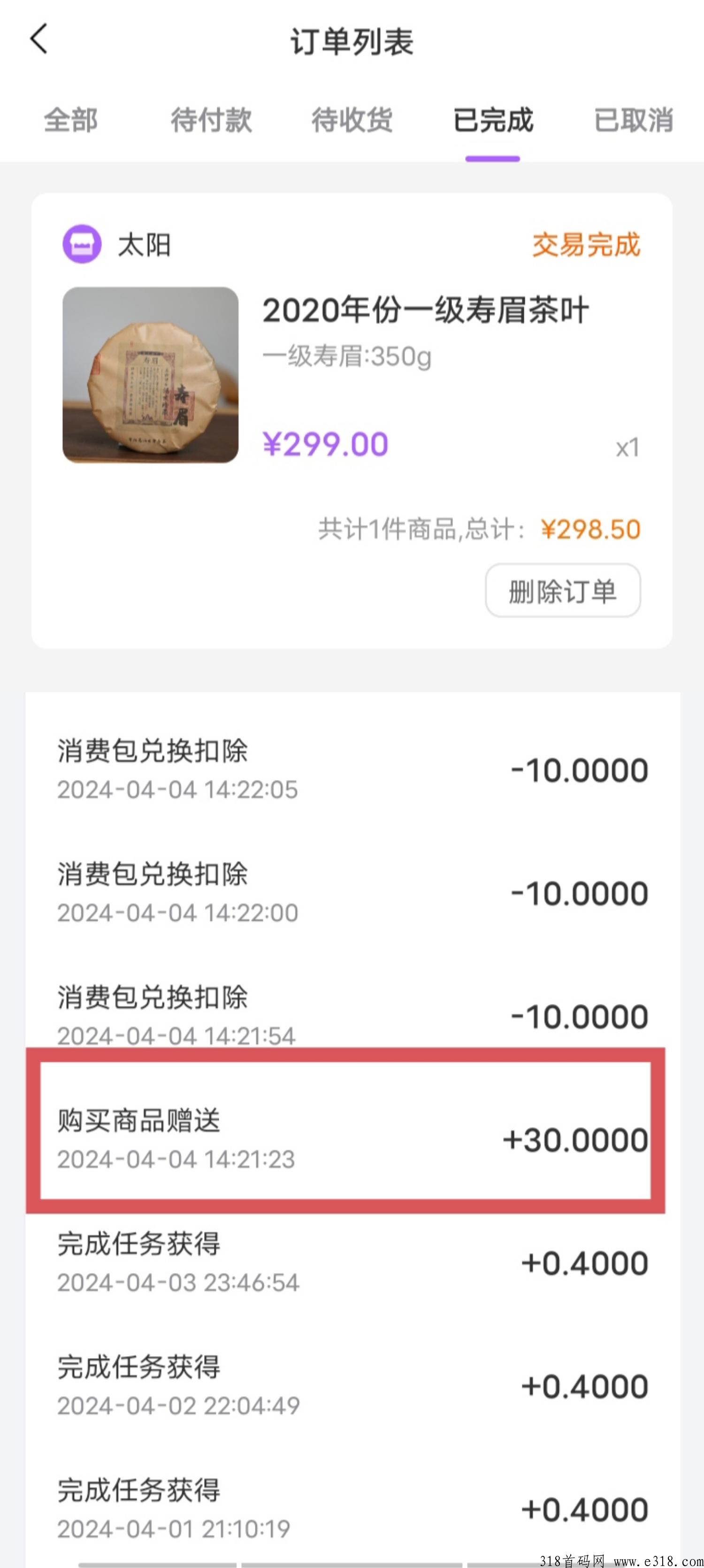Visit the 太阳 store
This screenshot has height=1568, width=704.
[x=144, y=245]
